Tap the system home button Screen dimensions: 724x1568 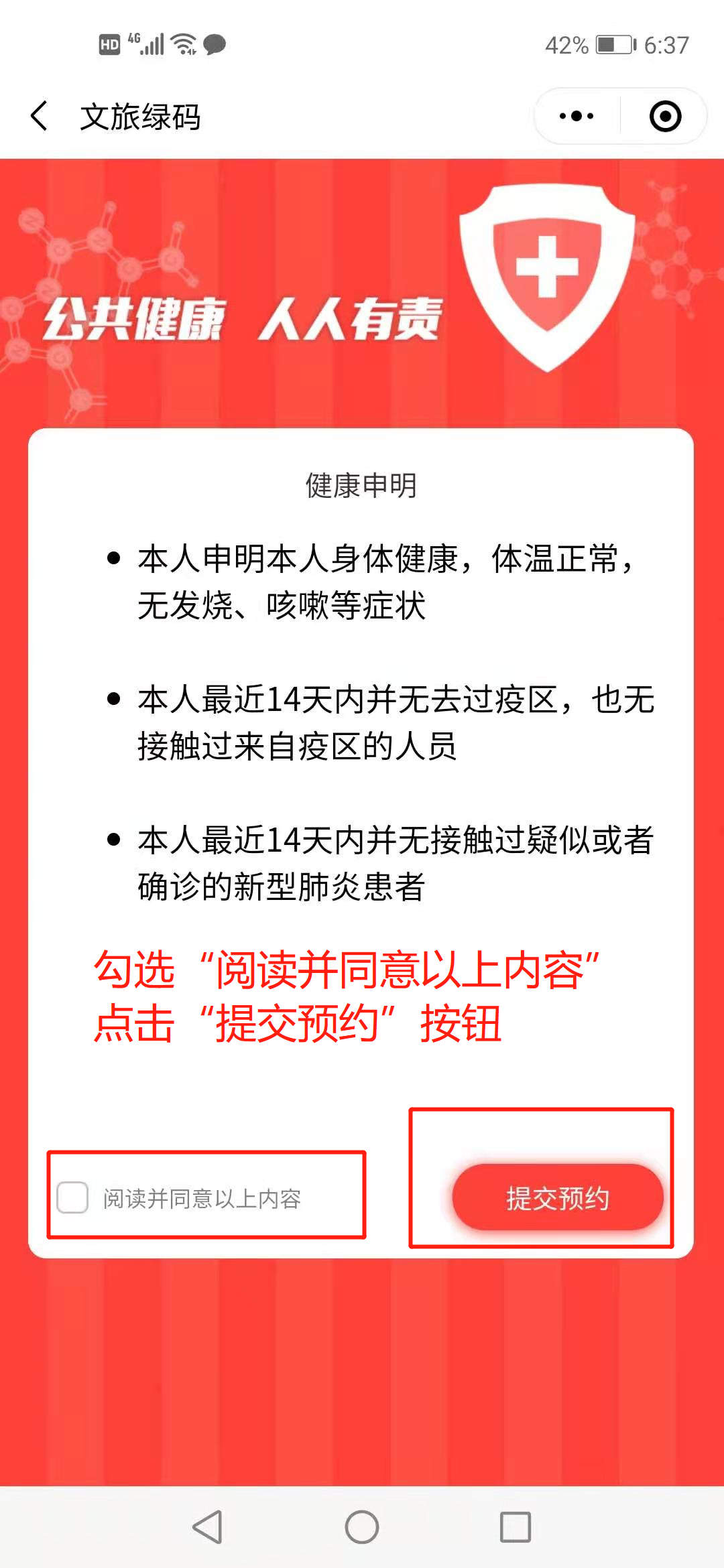pos(362,1527)
